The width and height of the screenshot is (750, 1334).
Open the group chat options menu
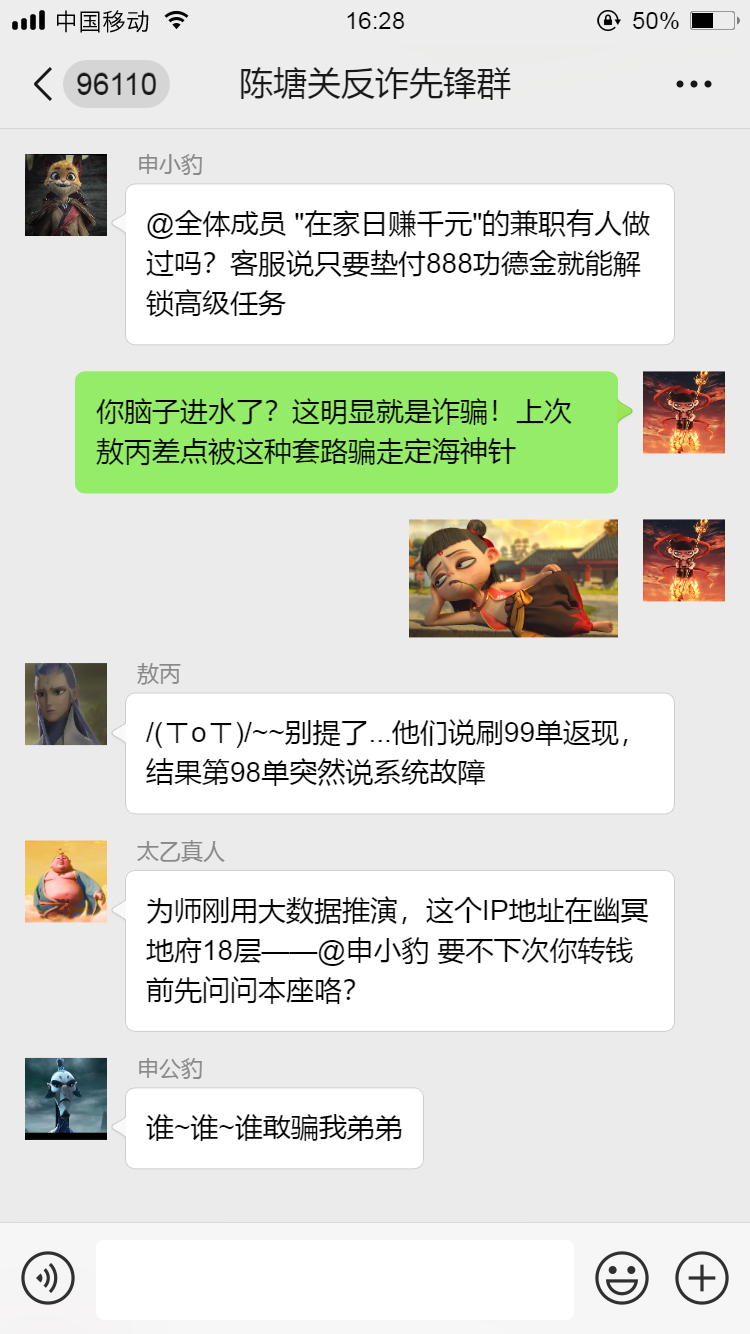(x=693, y=85)
